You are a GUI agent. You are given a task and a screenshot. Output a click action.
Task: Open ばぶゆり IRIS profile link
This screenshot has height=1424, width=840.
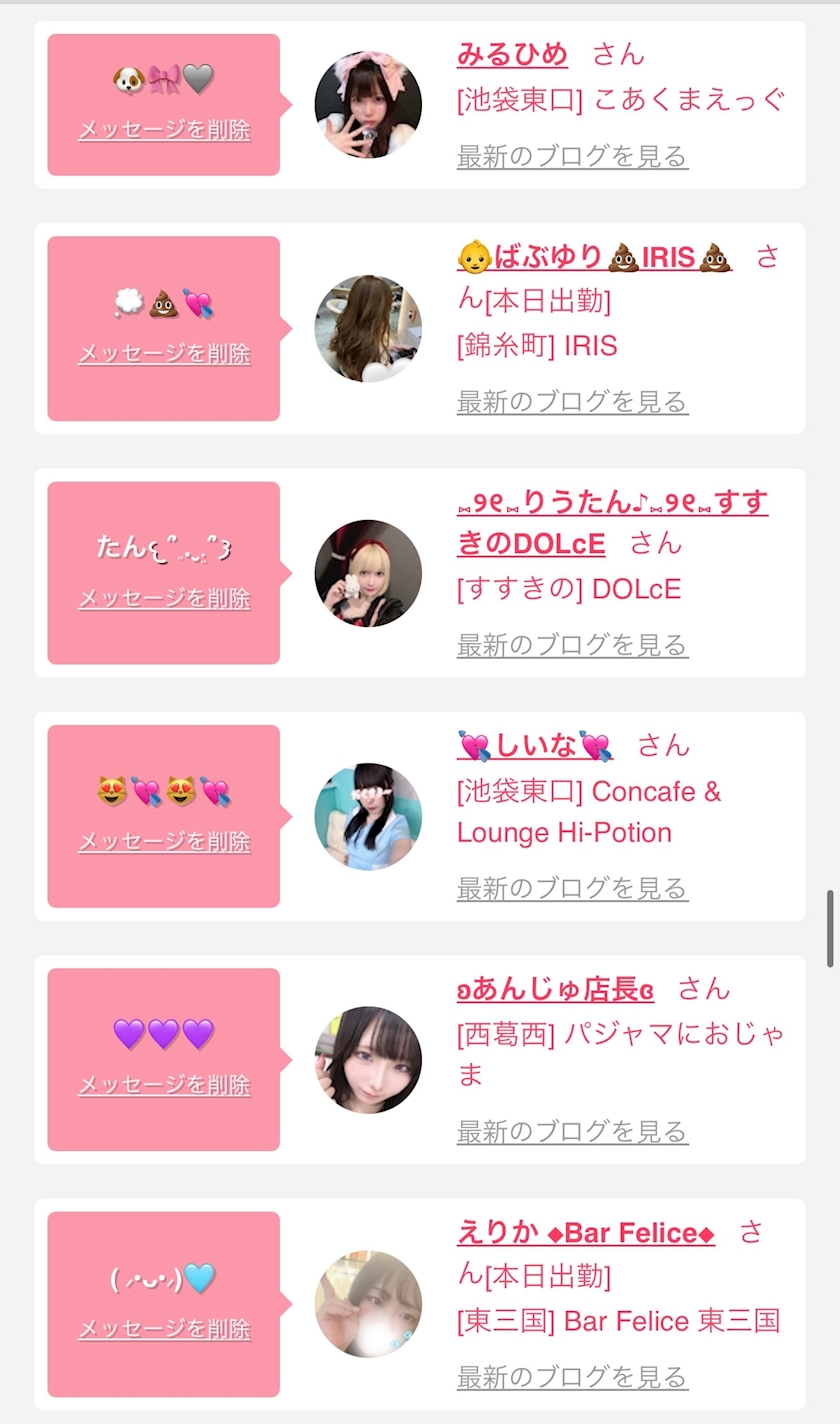[594, 258]
